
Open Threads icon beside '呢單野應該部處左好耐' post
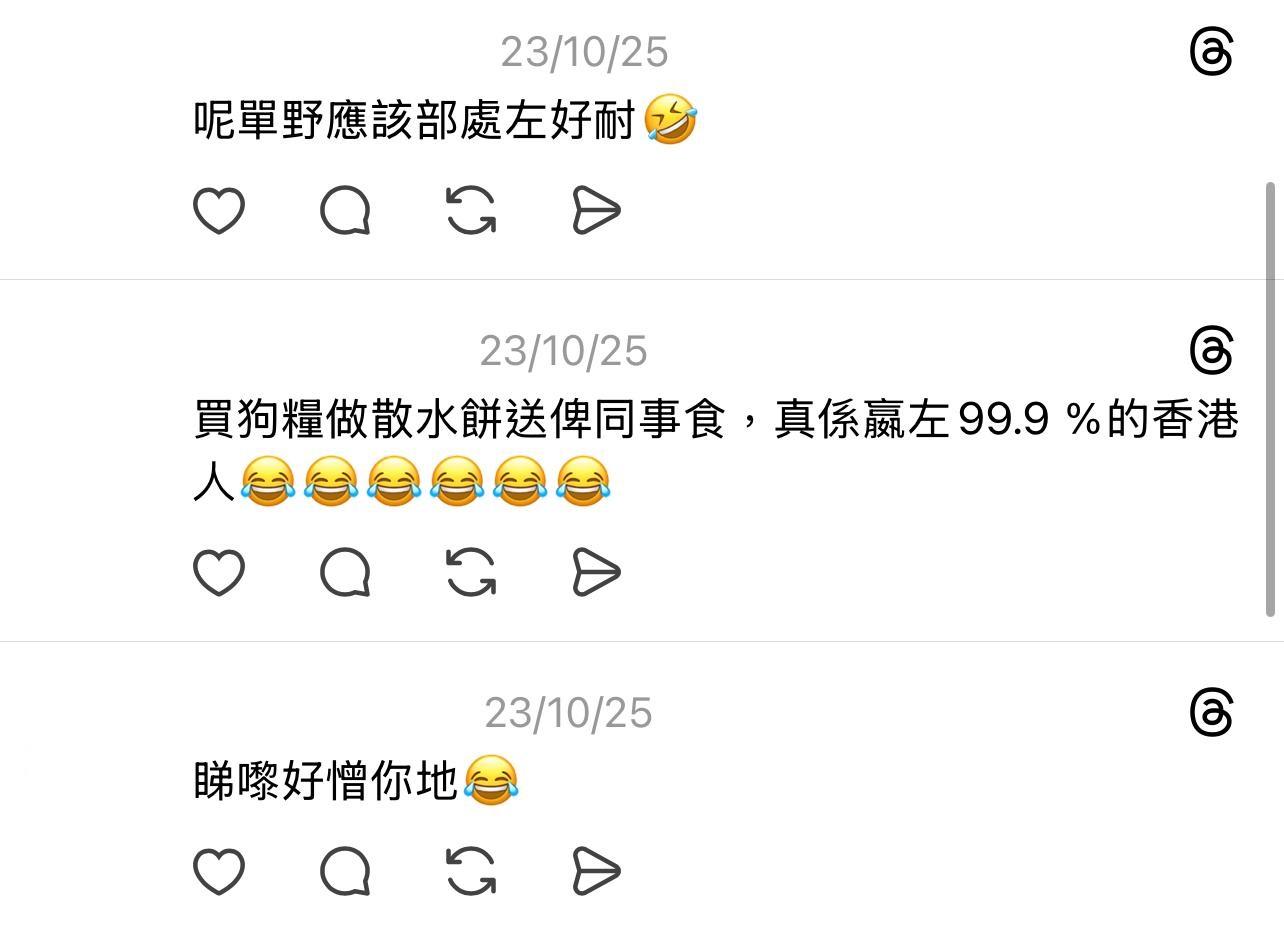[x=1211, y=52]
